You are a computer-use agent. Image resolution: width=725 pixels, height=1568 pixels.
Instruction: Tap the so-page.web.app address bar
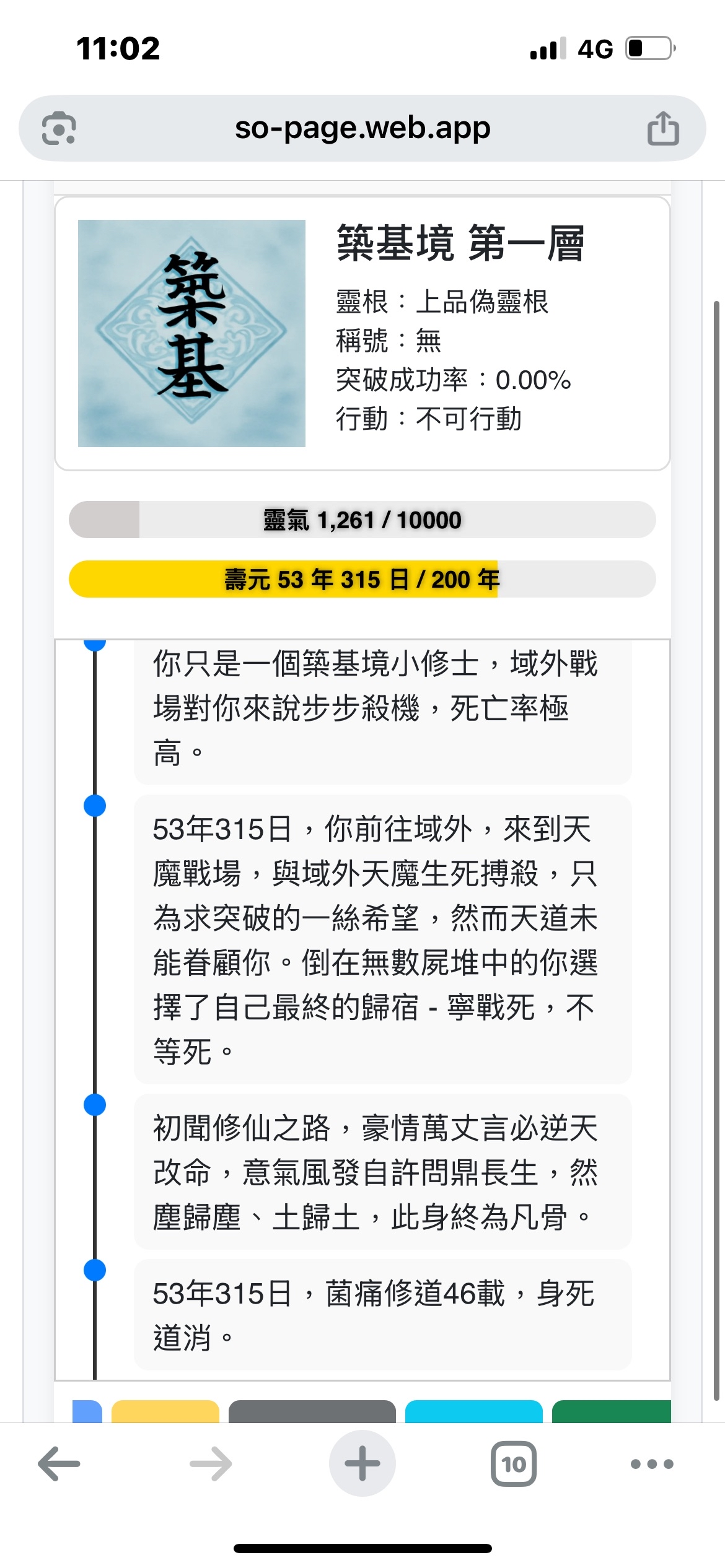pyautogui.click(x=362, y=128)
